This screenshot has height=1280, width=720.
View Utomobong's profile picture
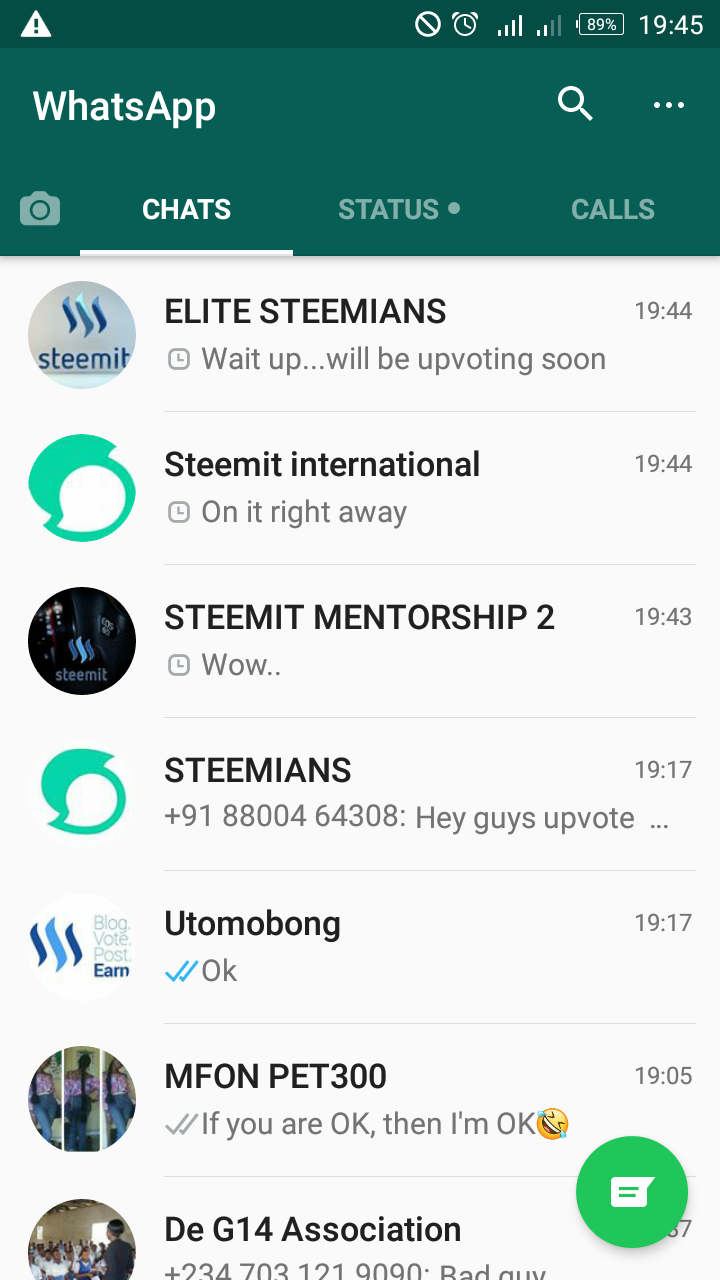(x=82, y=947)
